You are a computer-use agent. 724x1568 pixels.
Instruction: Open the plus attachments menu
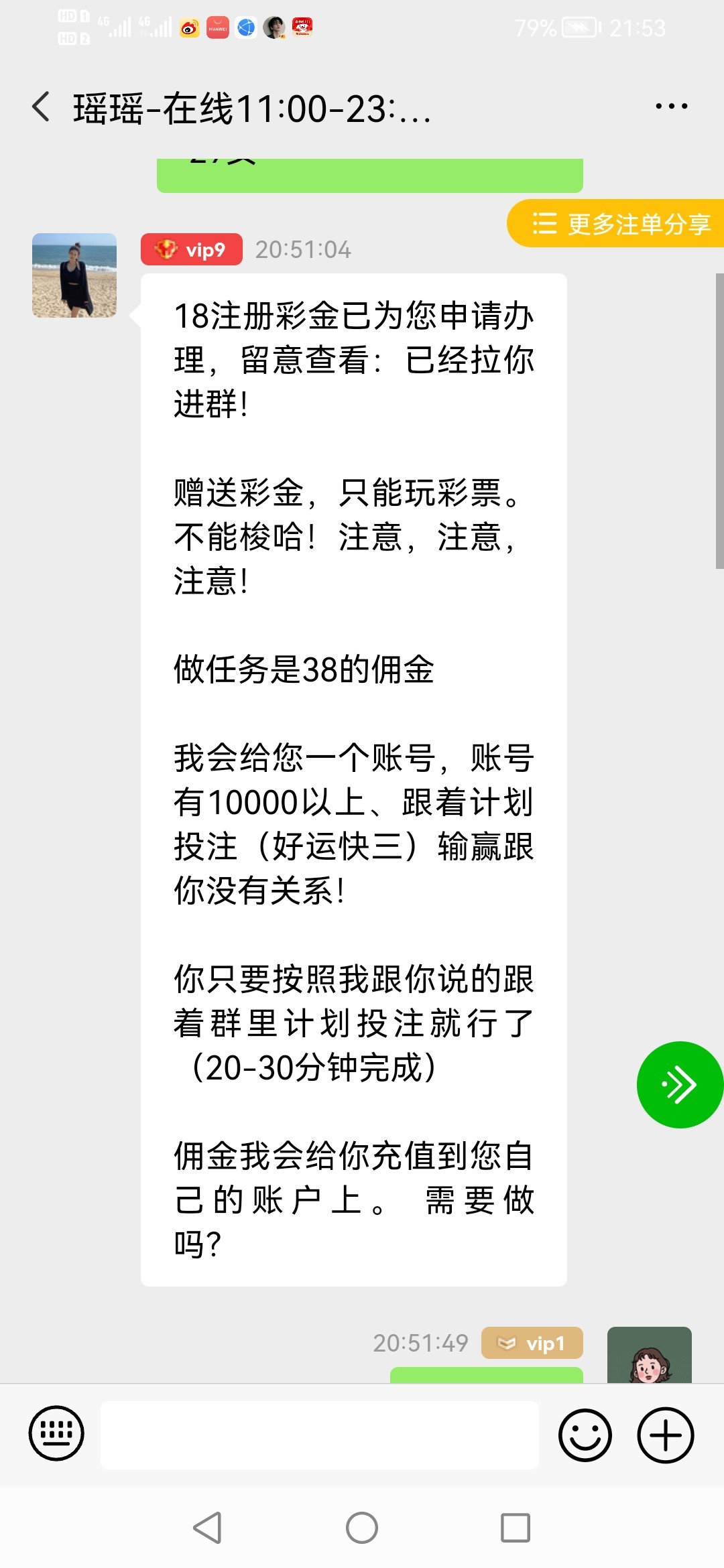pyautogui.click(x=665, y=1435)
